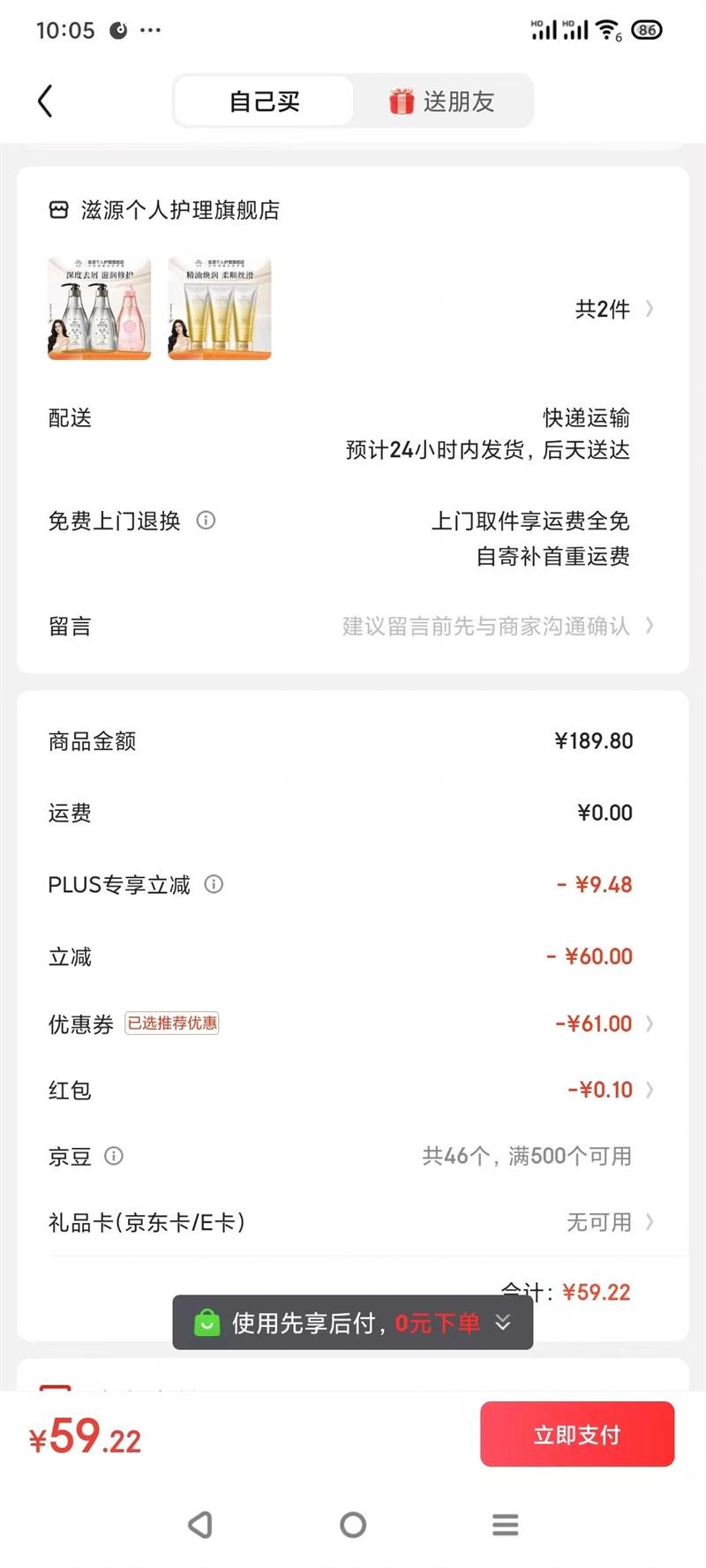Show info about 京豆 usage

tap(114, 1156)
